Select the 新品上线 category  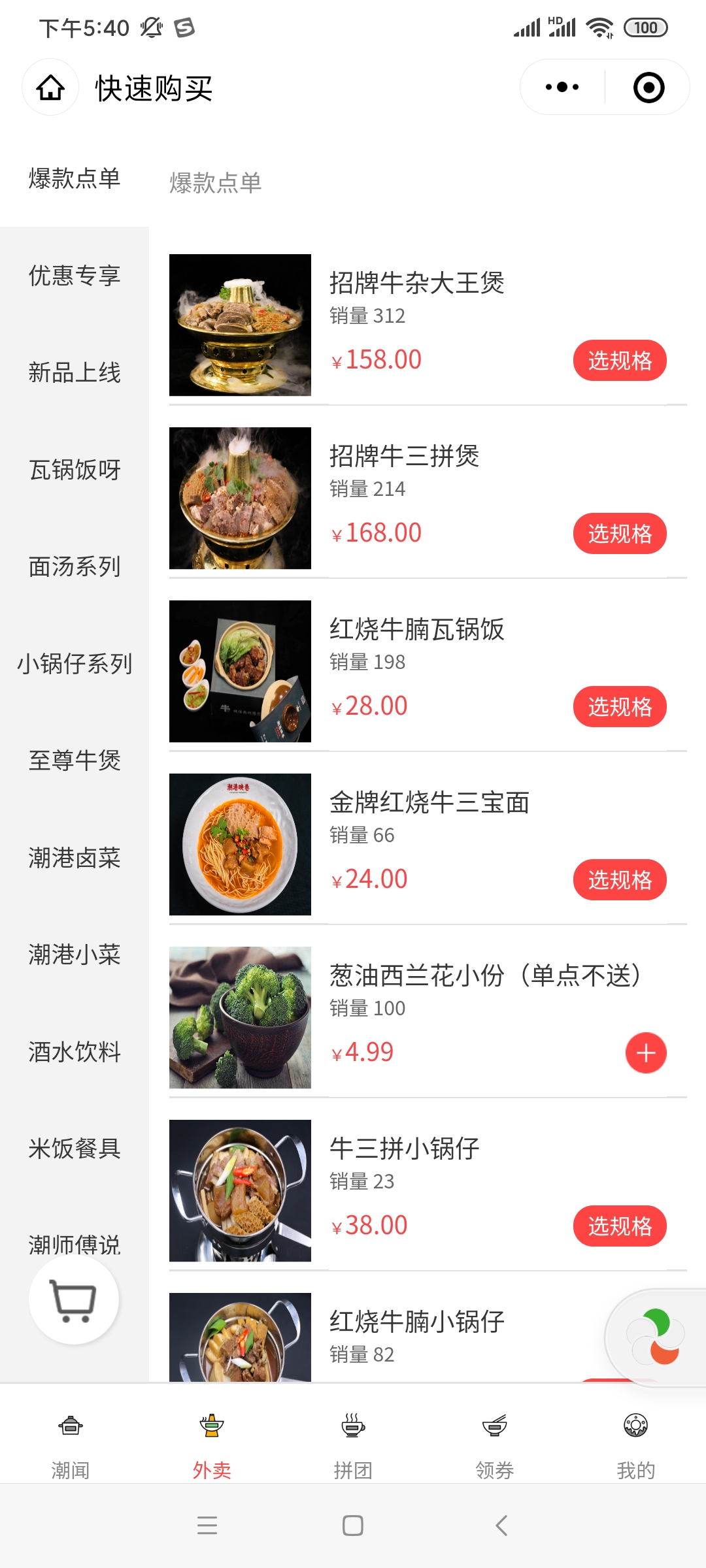click(x=75, y=372)
